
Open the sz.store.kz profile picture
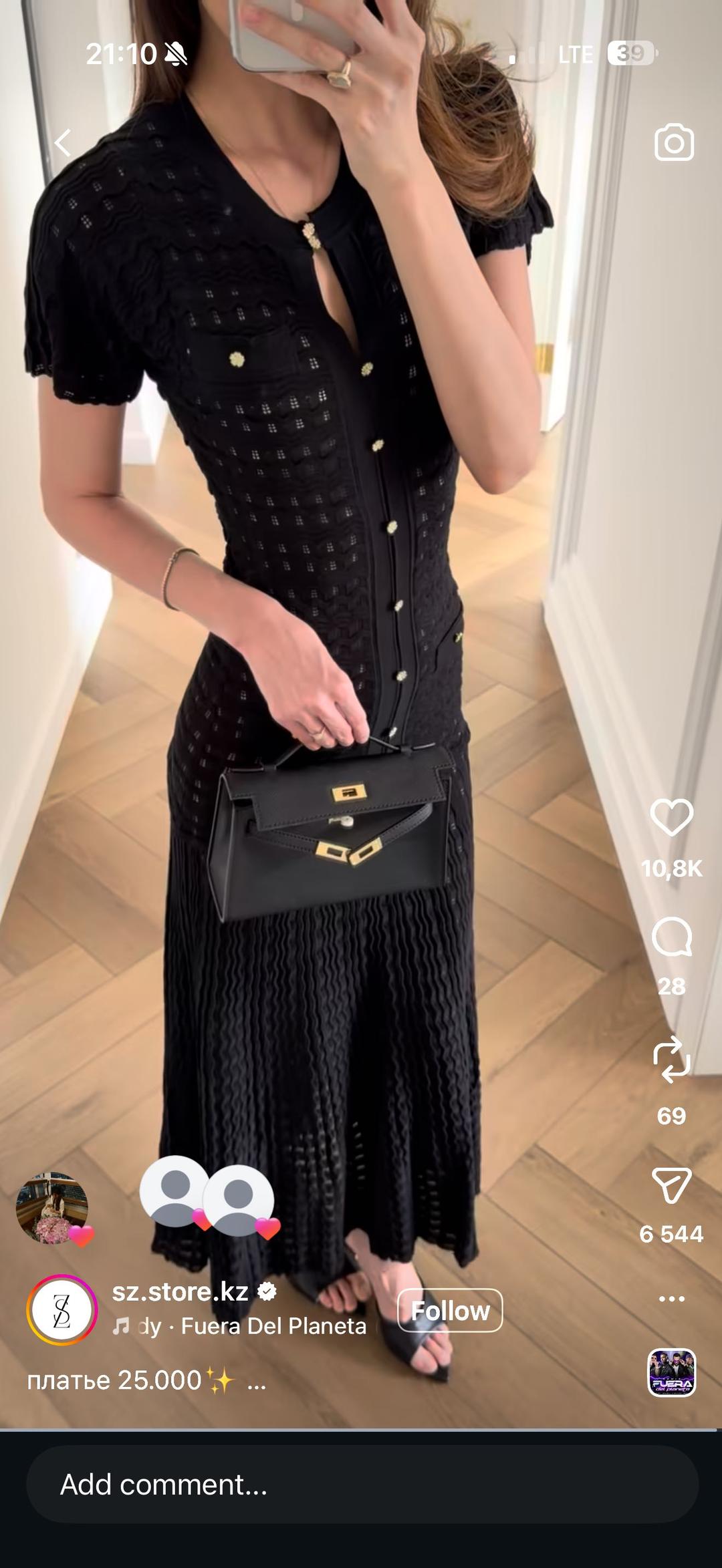pyautogui.click(x=62, y=1310)
